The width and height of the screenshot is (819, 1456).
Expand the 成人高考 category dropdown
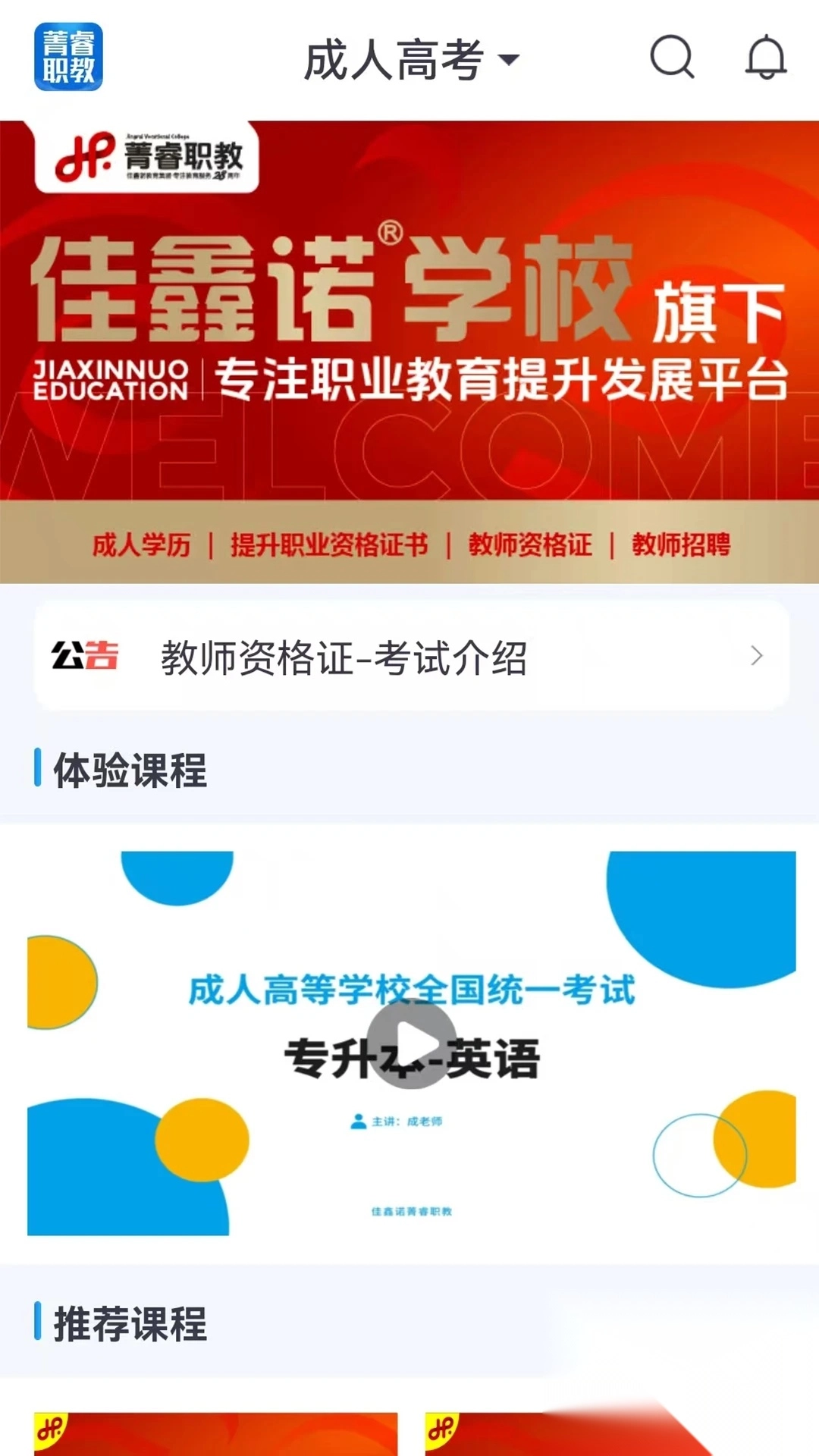click(x=411, y=59)
